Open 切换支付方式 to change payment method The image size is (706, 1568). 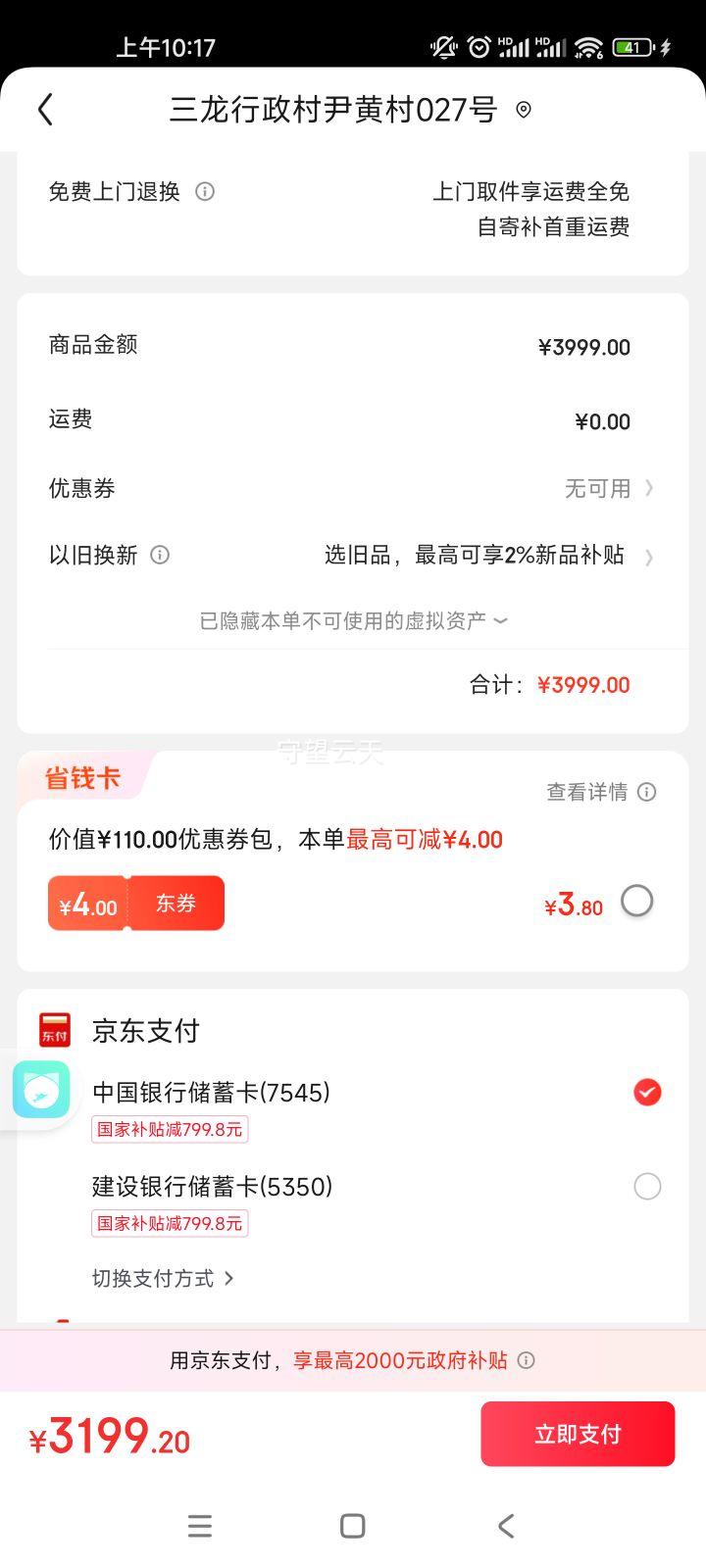point(163,1278)
